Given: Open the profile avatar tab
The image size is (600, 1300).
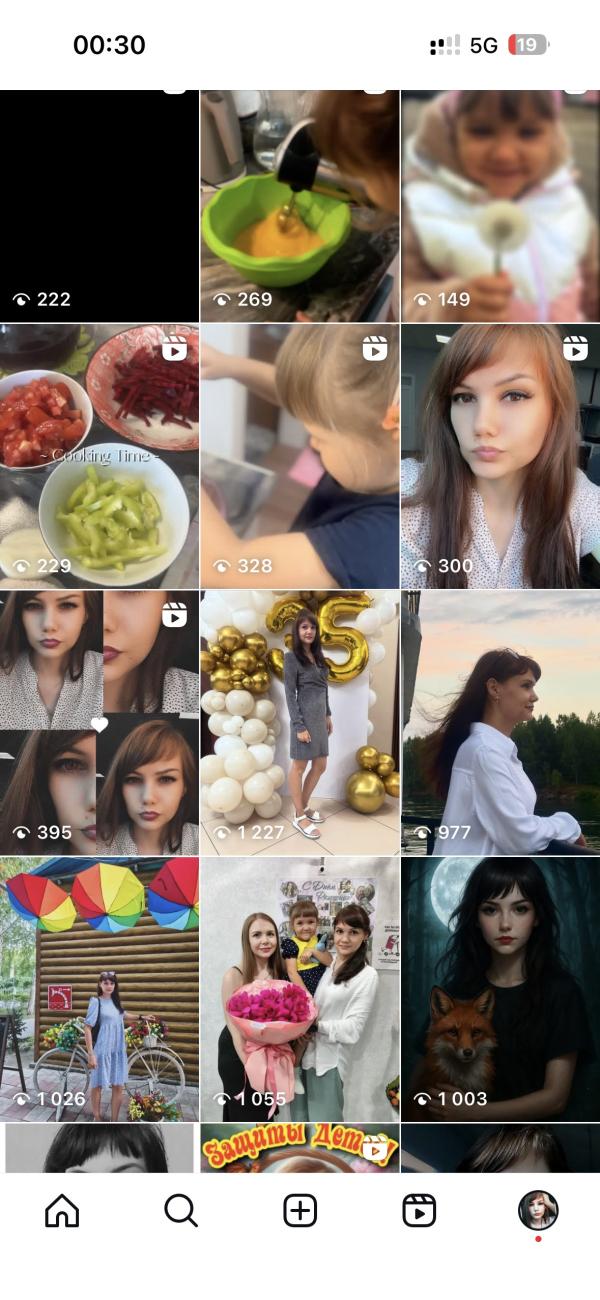Looking at the screenshot, I should coord(538,1211).
